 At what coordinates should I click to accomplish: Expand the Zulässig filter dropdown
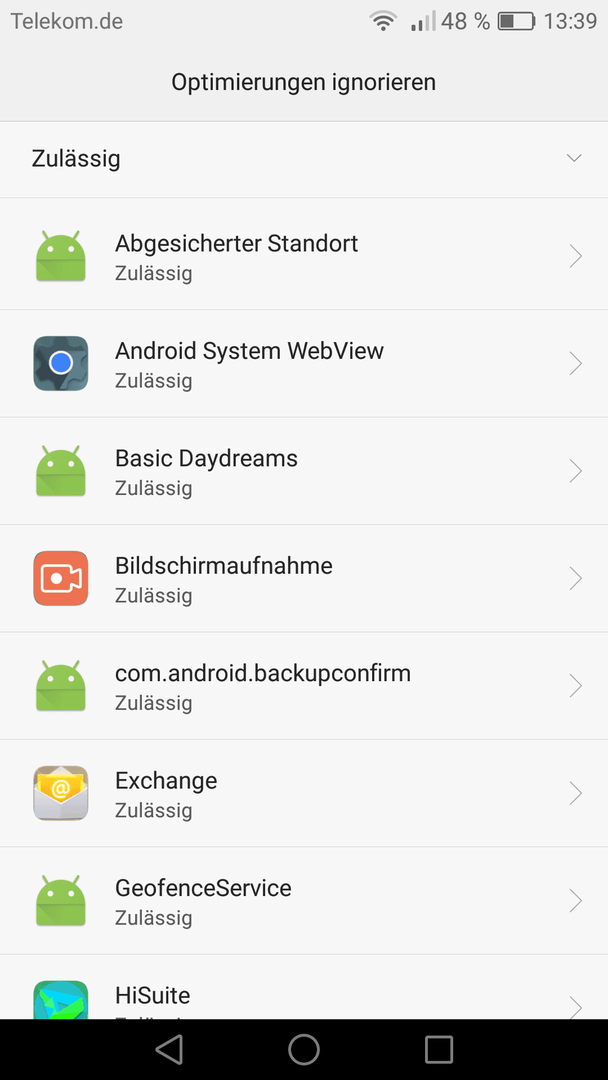(304, 159)
